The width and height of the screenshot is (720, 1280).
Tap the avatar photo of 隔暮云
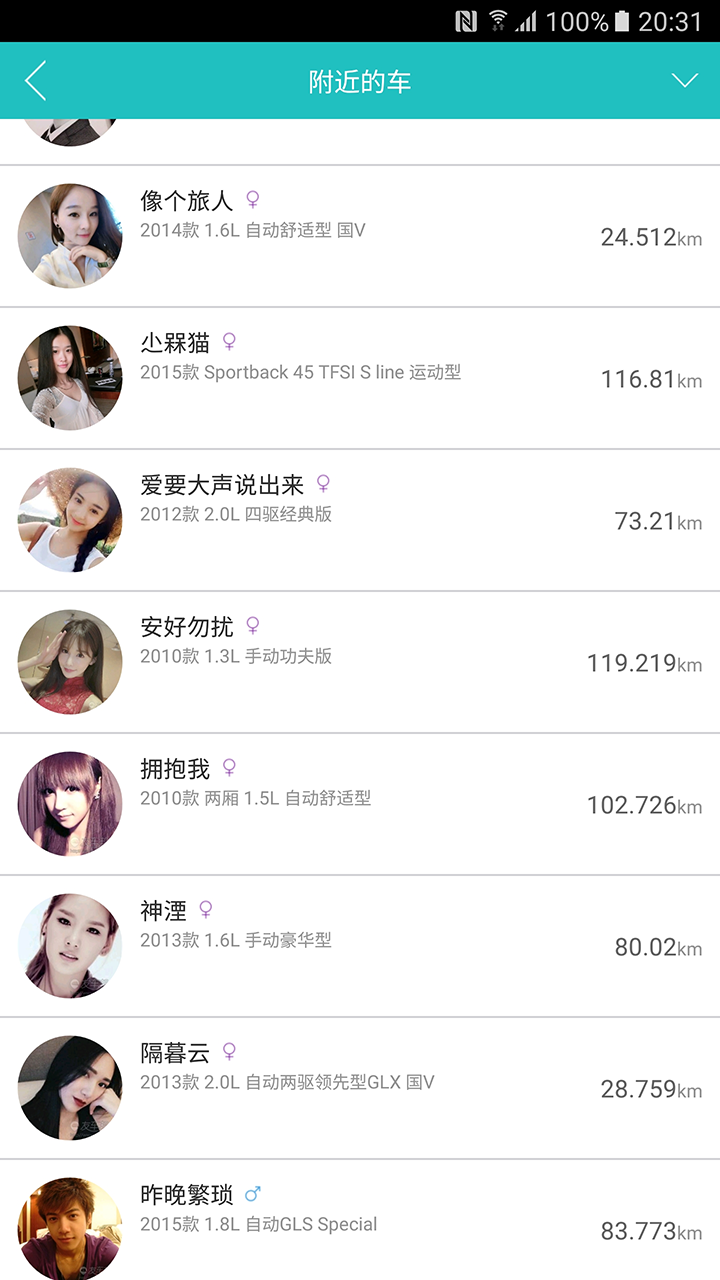tap(69, 1088)
